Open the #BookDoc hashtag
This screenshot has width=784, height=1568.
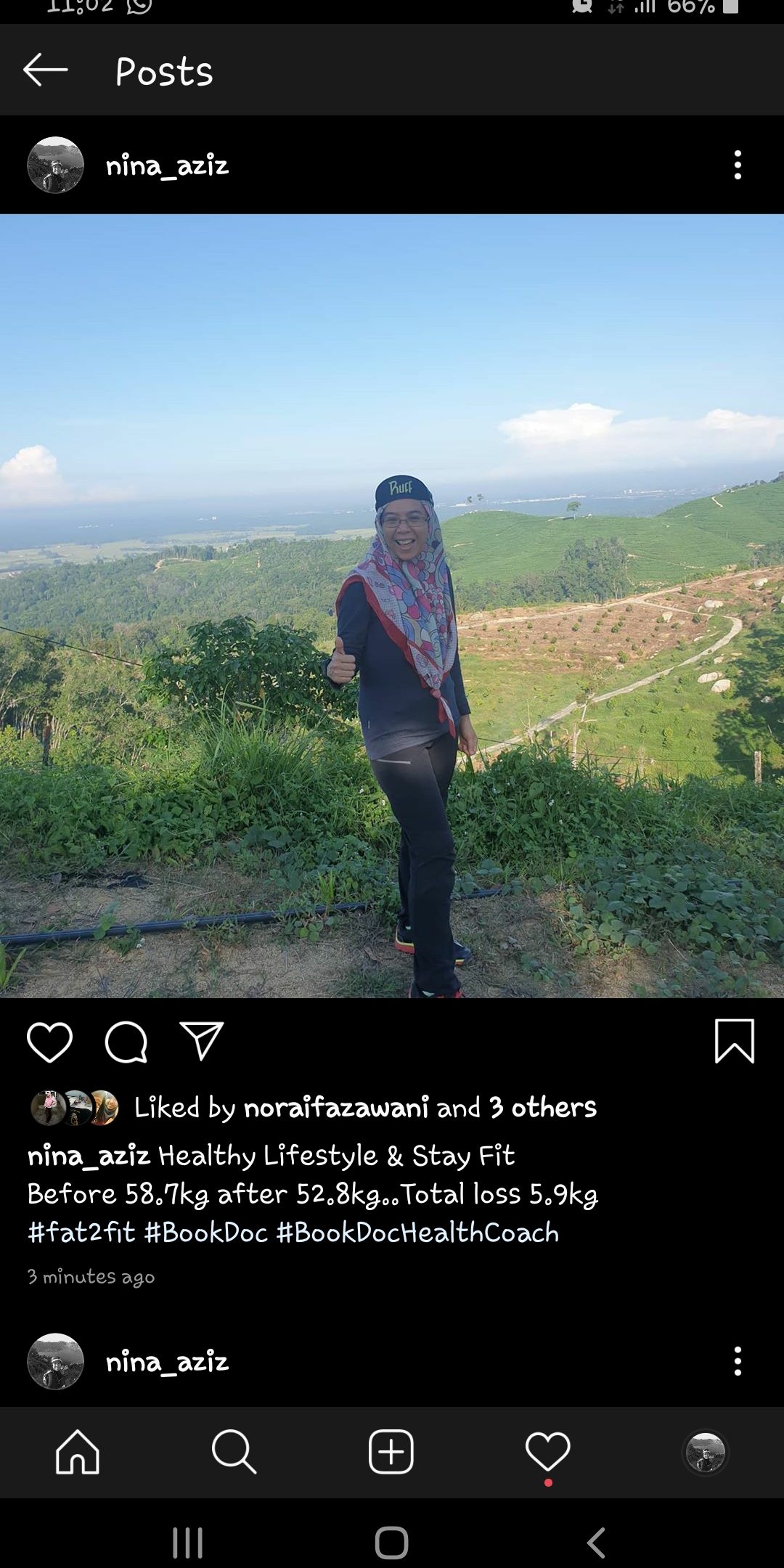point(206,1233)
